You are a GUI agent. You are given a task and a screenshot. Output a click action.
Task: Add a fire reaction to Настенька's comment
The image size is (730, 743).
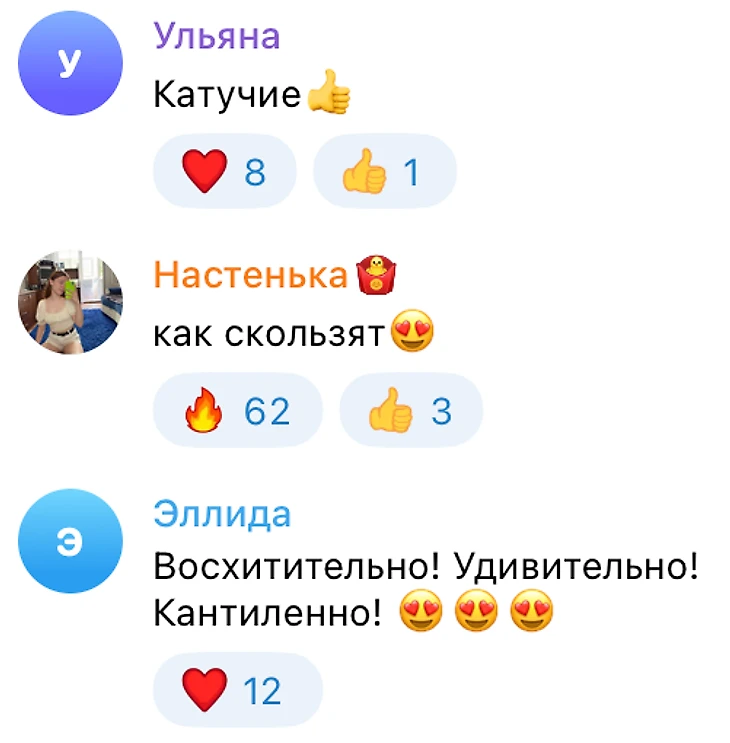tap(237, 411)
